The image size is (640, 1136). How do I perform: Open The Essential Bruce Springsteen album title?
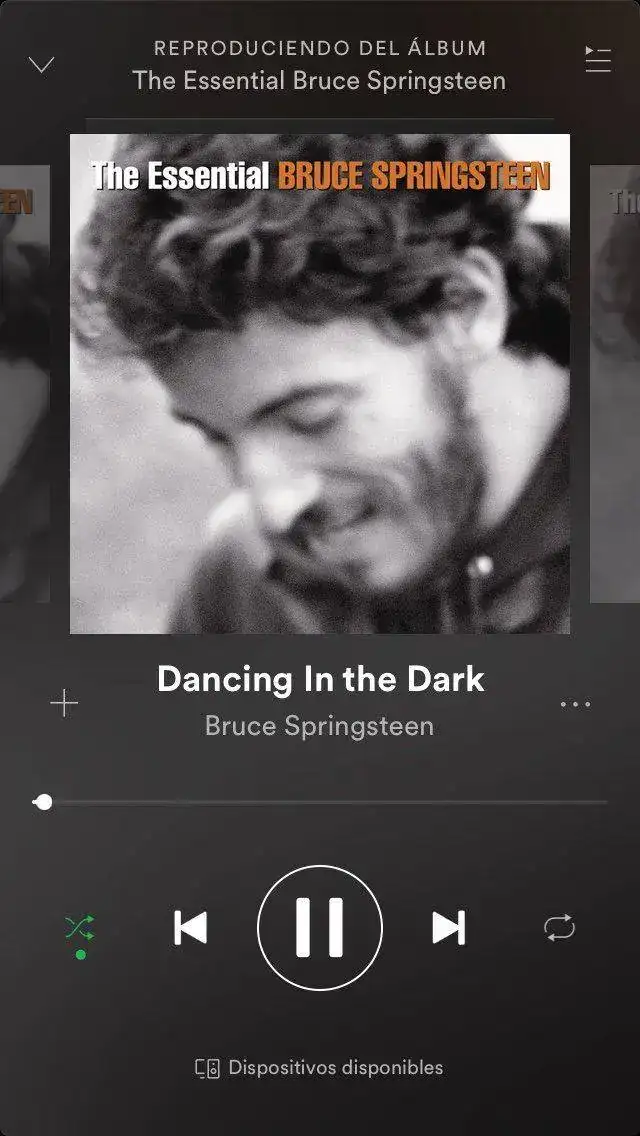[319, 81]
